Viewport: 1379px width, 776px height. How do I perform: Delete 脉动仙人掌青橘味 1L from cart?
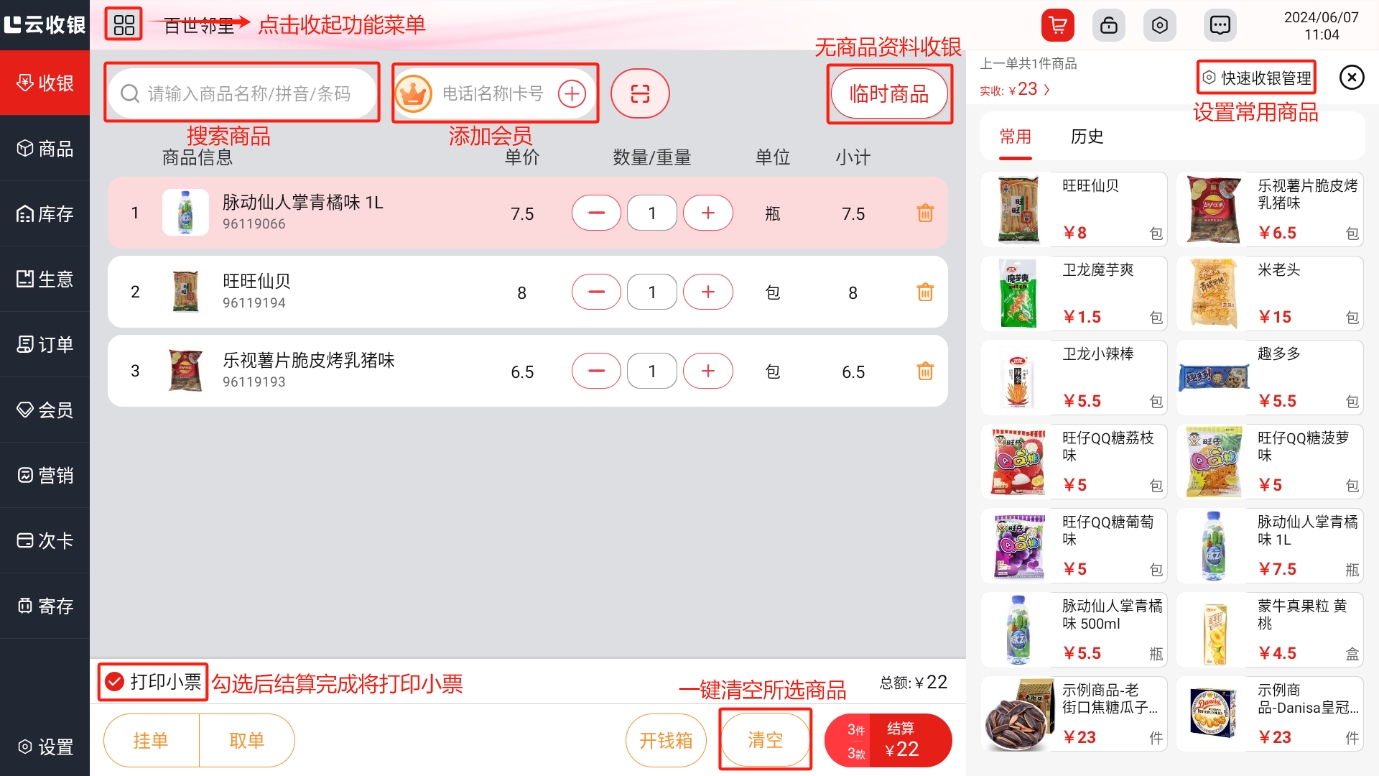click(x=925, y=213)
